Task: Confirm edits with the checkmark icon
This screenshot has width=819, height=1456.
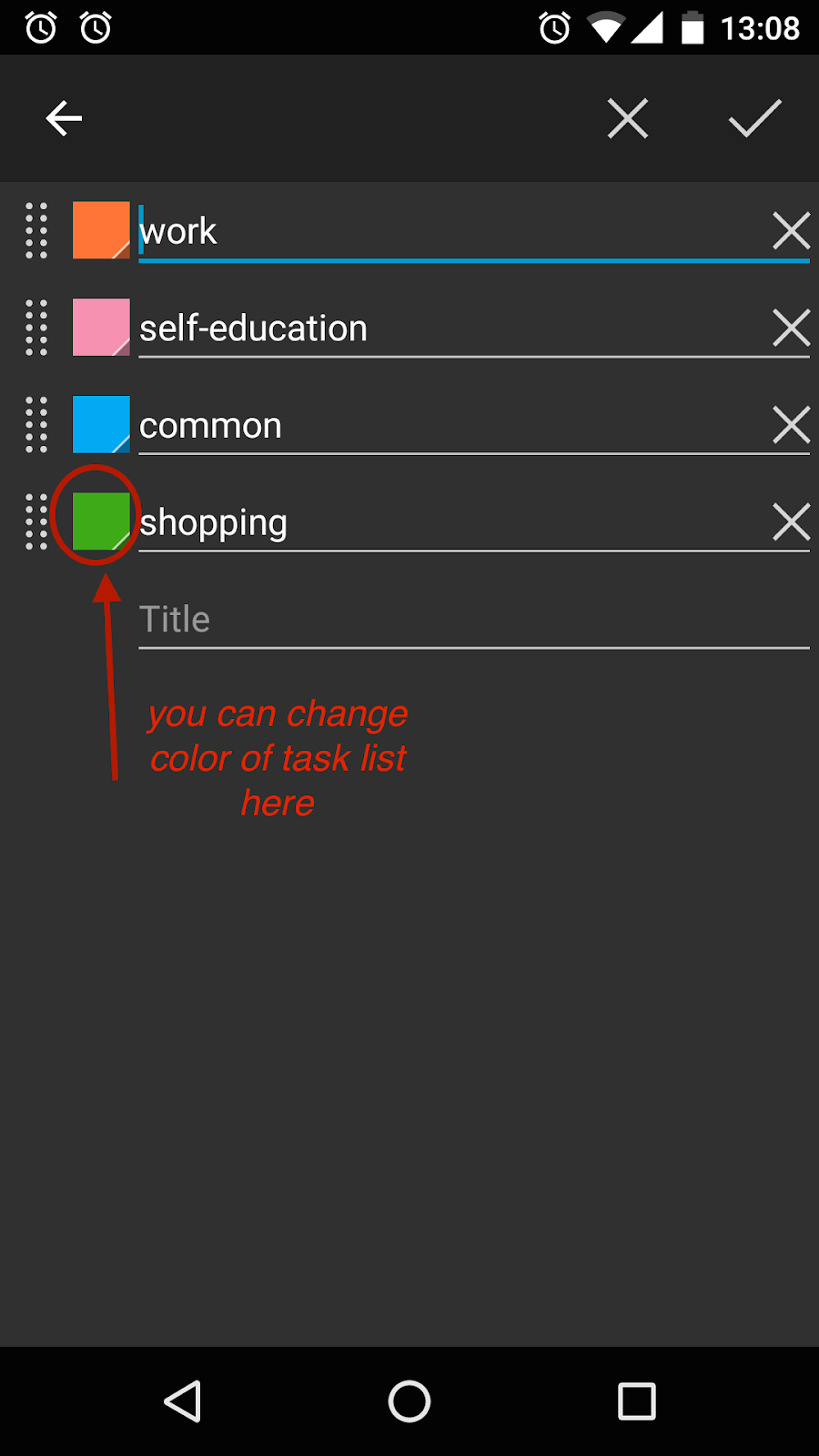Action: (x=755, y=118)
